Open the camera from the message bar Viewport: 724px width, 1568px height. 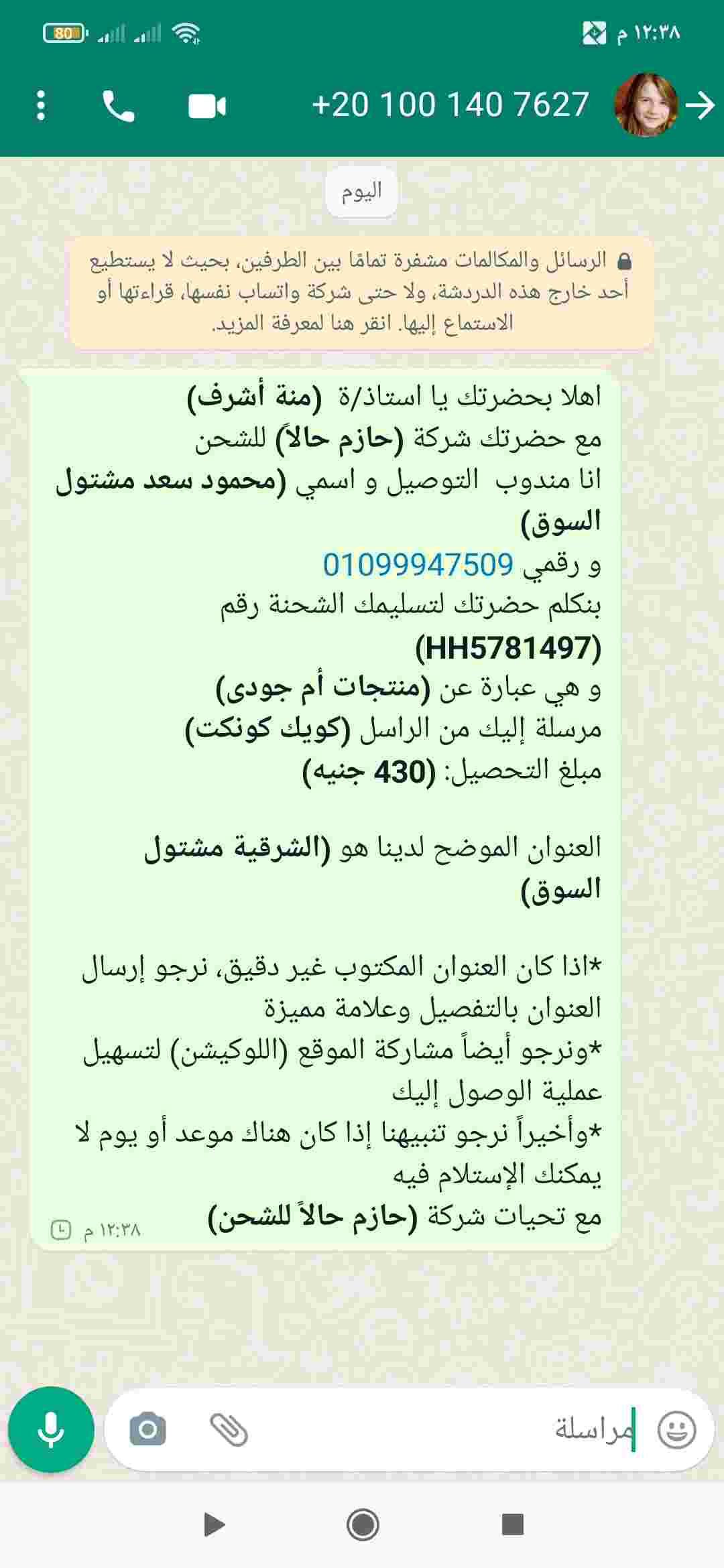point(148,1430)
